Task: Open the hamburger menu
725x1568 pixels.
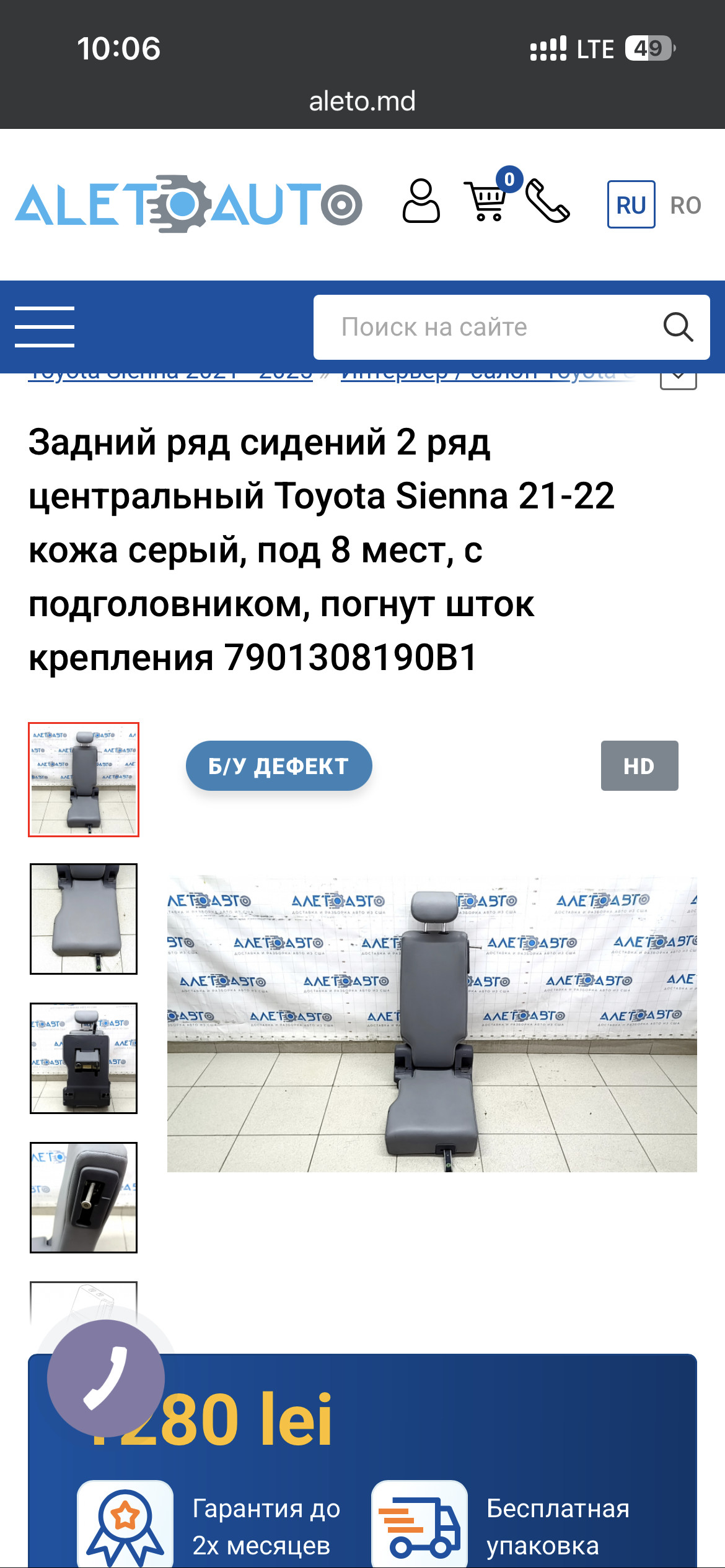Action: (x=45, y=326)
